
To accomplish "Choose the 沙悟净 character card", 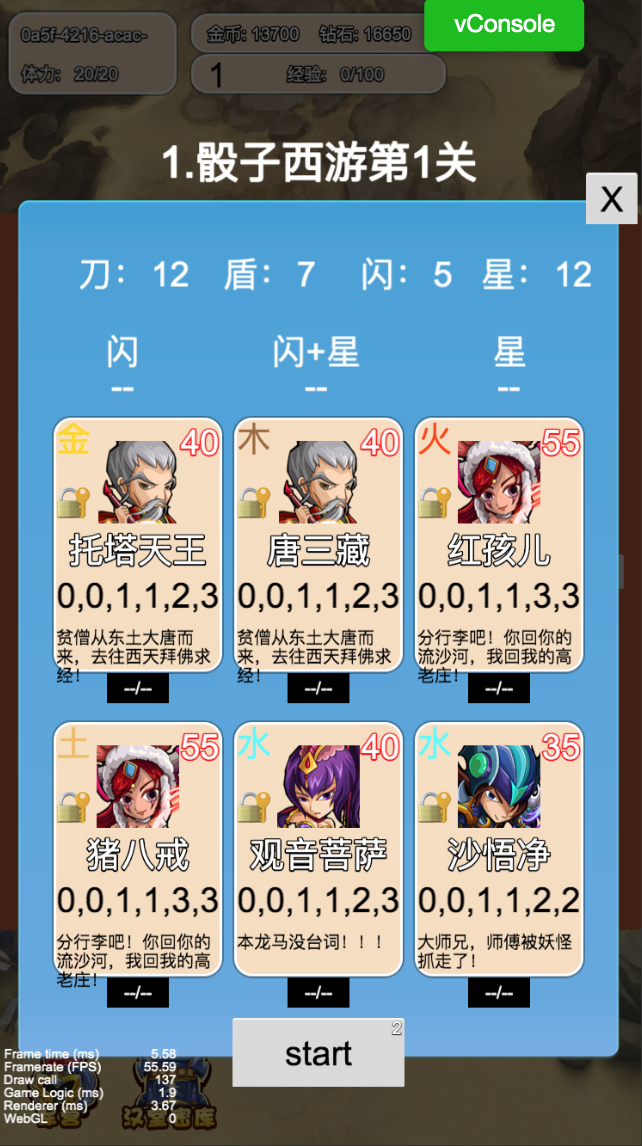I will (x=498, y=848).
